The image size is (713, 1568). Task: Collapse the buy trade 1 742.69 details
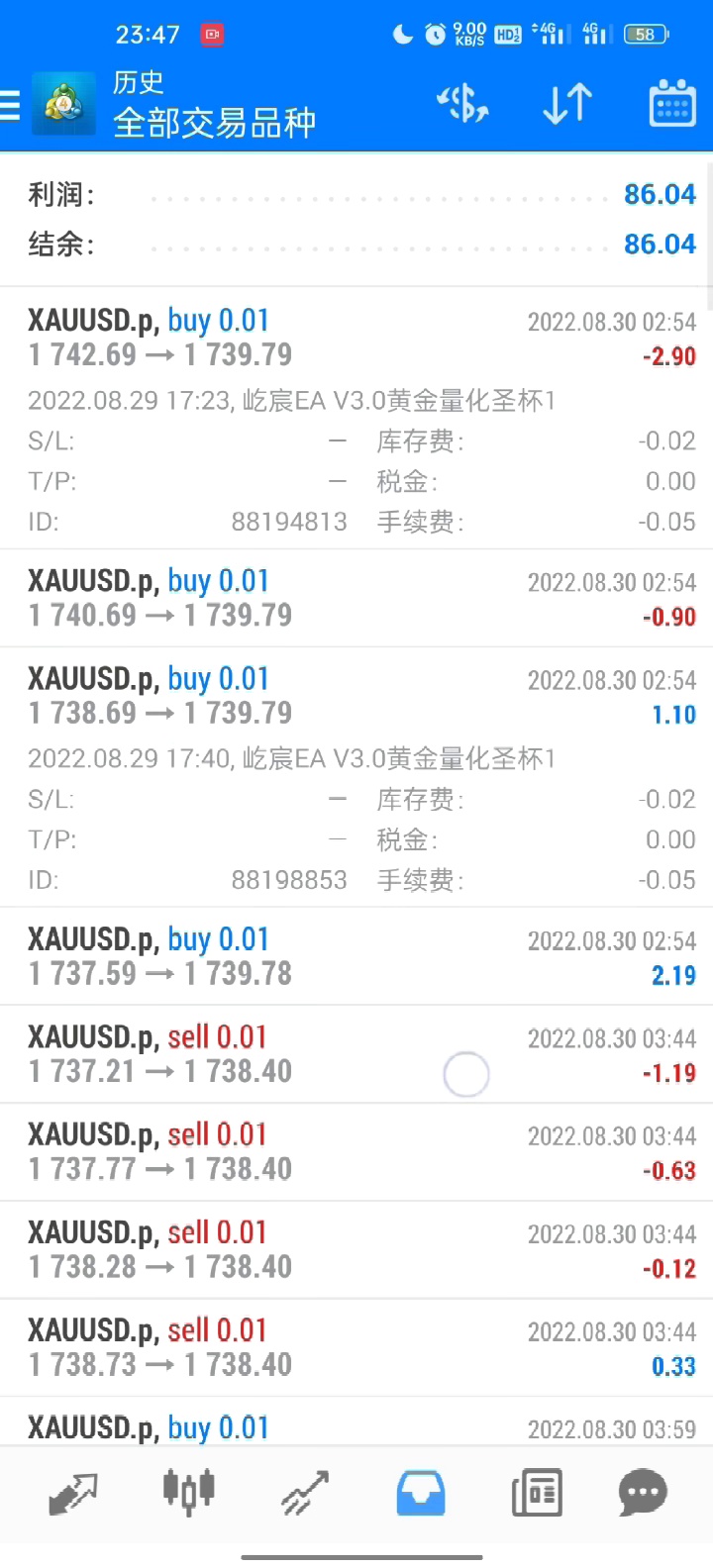click(x=356, y=339)
